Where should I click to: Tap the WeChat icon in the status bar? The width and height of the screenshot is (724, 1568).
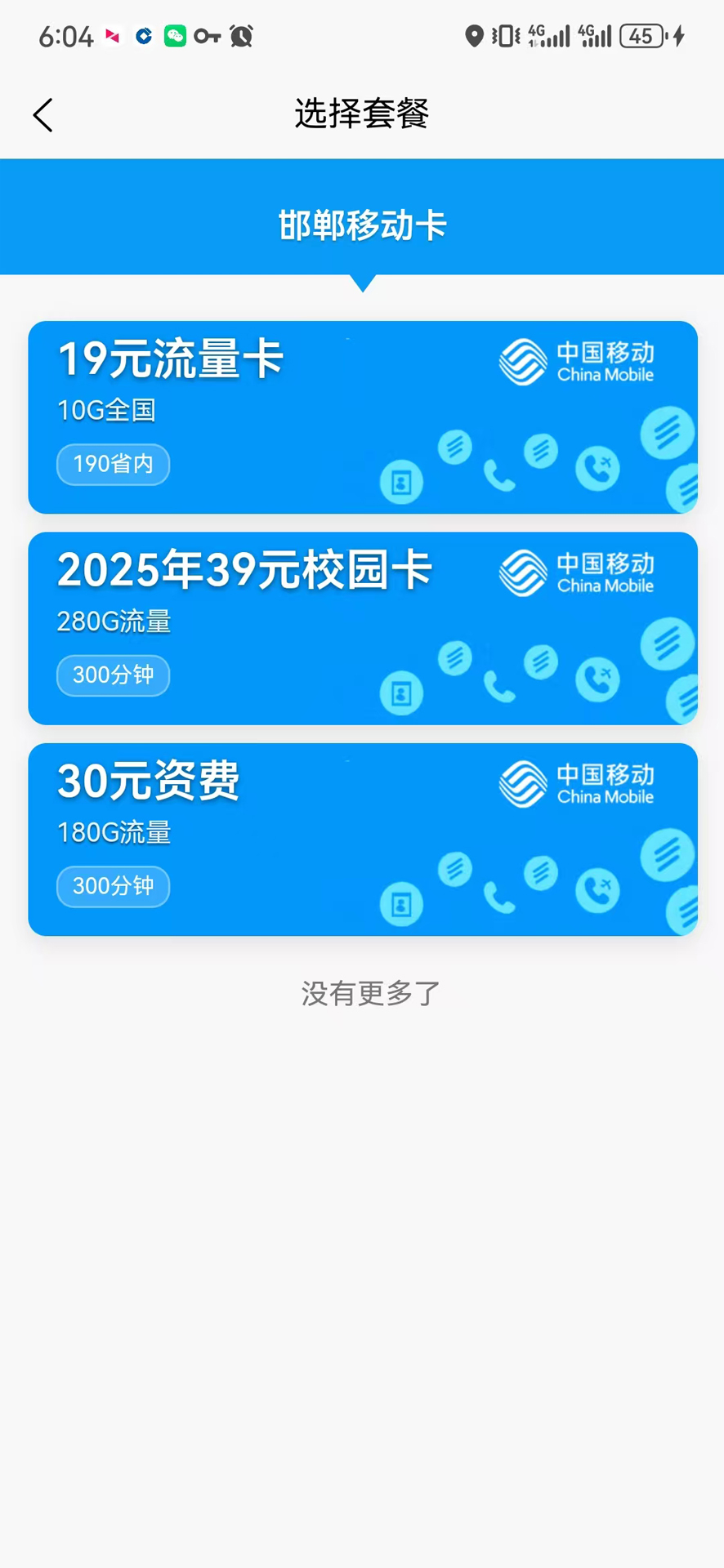[177, 36]
